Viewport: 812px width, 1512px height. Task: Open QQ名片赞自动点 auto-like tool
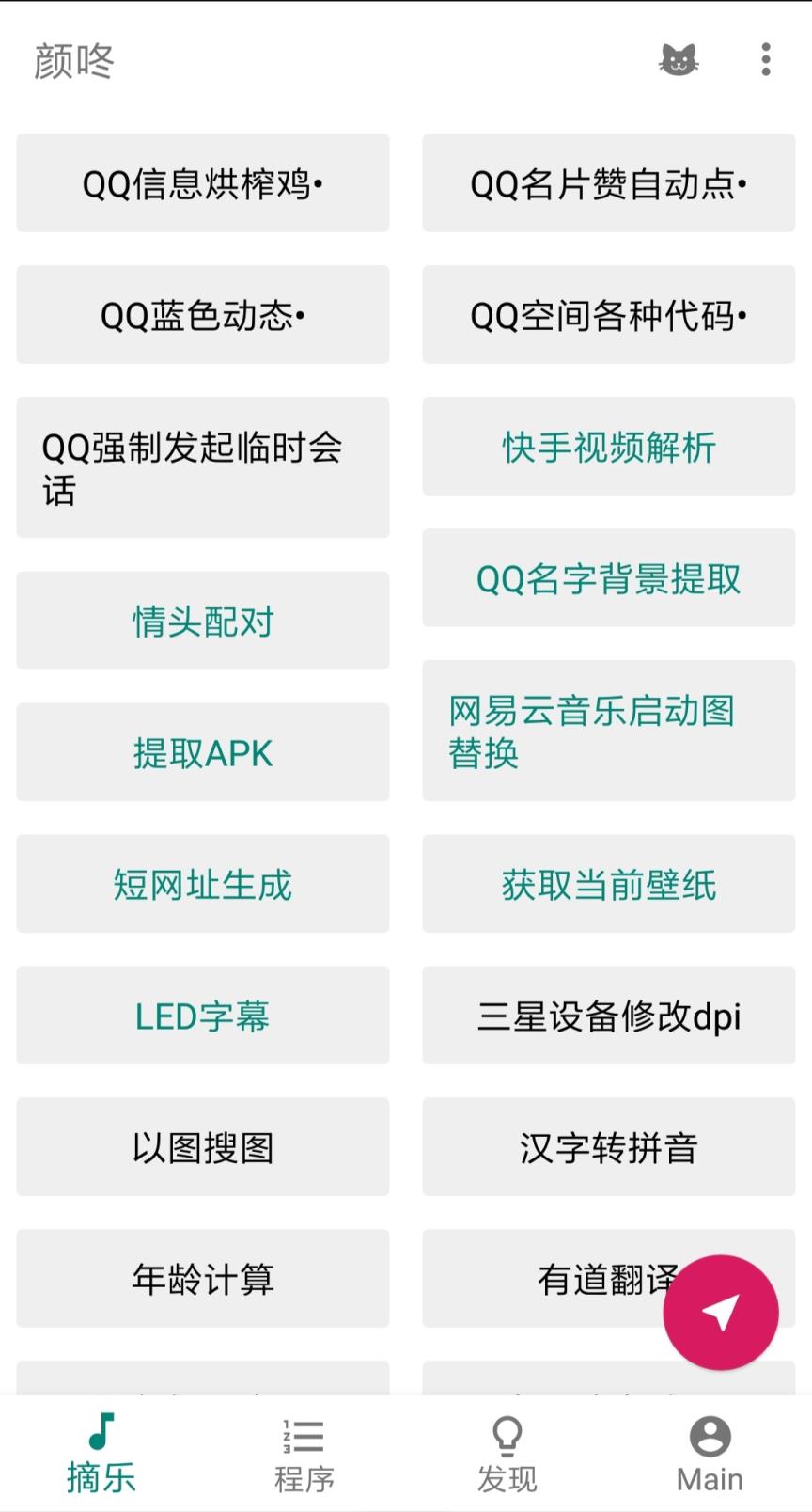(x=608, y=183)
